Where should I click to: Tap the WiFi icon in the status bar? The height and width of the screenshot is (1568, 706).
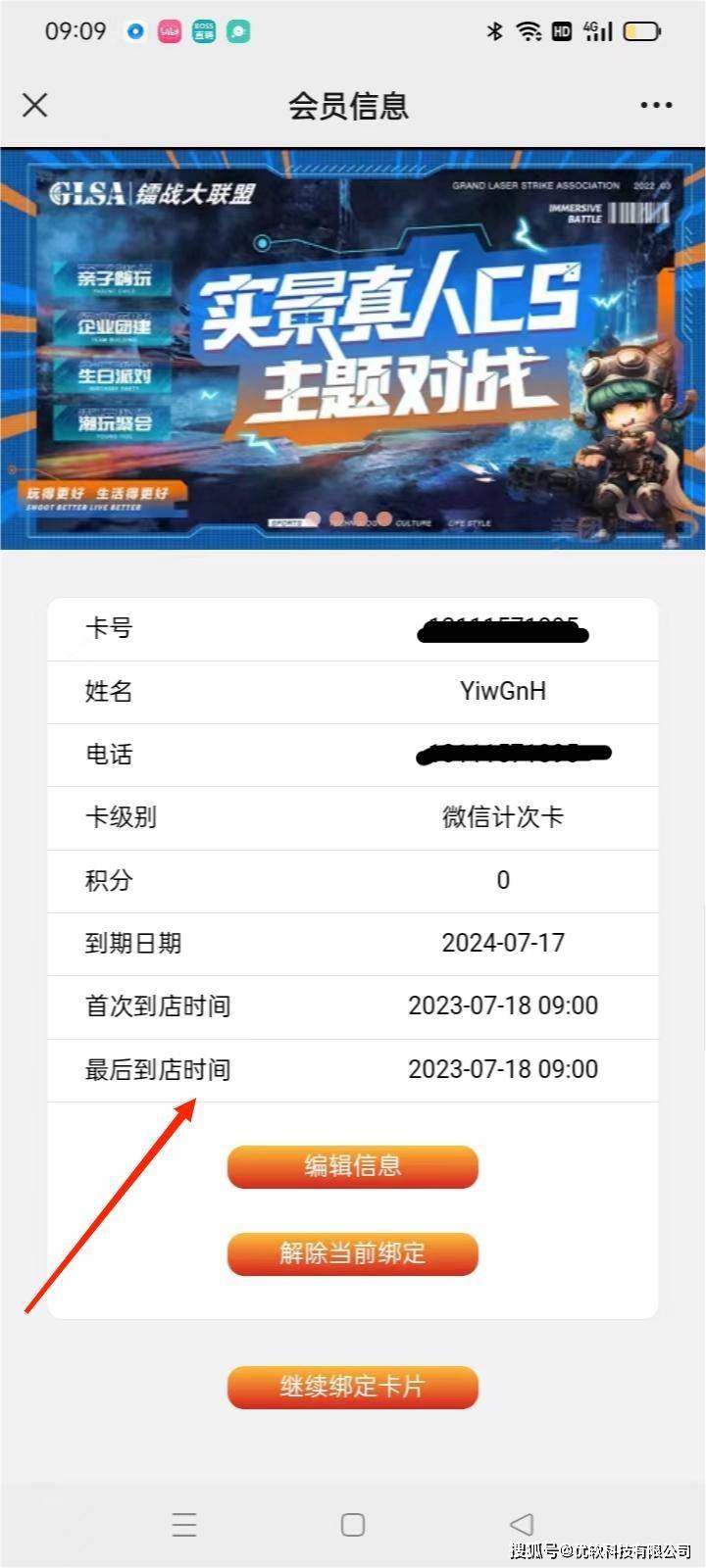click(x=529, y=30)
